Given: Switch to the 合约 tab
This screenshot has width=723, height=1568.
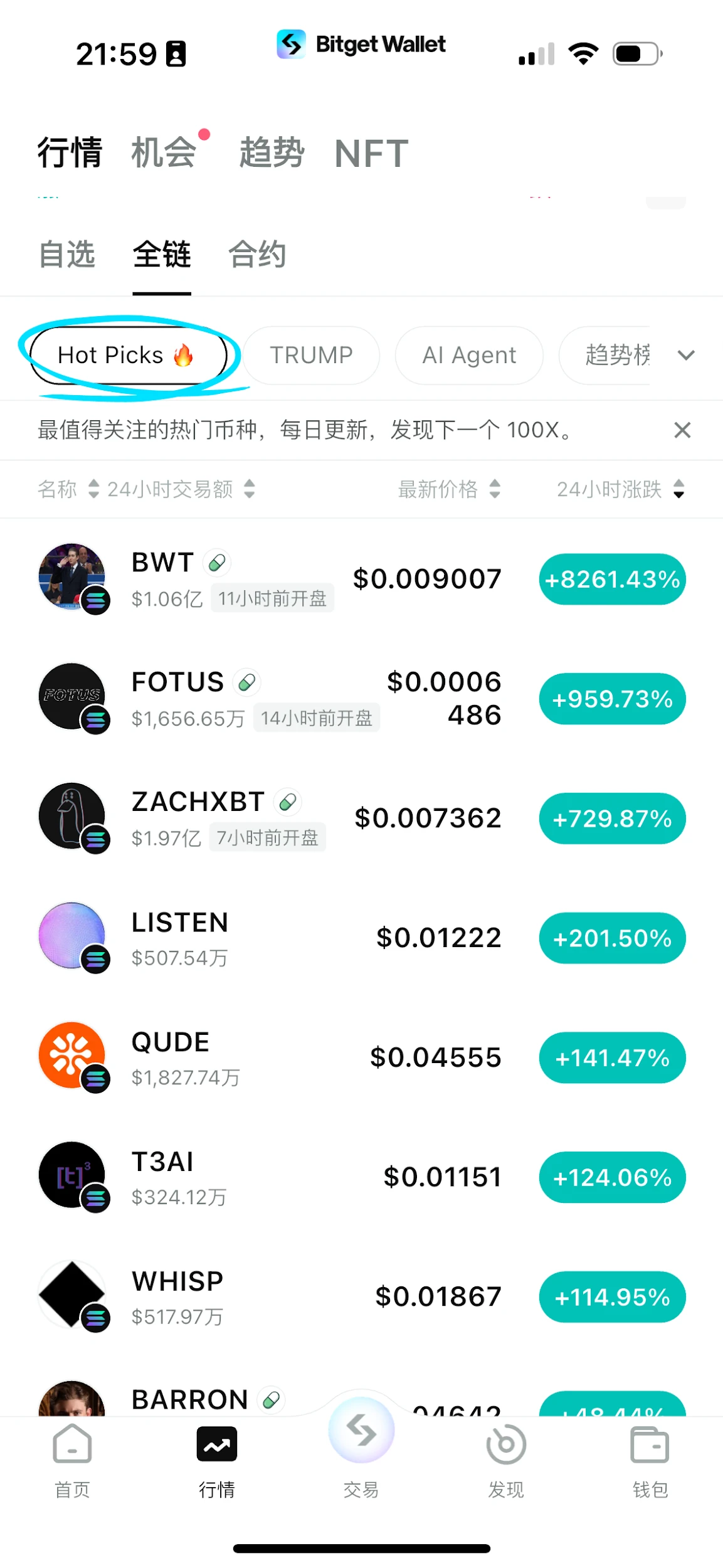Looking at the screenshot, I should [x=257, y=255].
